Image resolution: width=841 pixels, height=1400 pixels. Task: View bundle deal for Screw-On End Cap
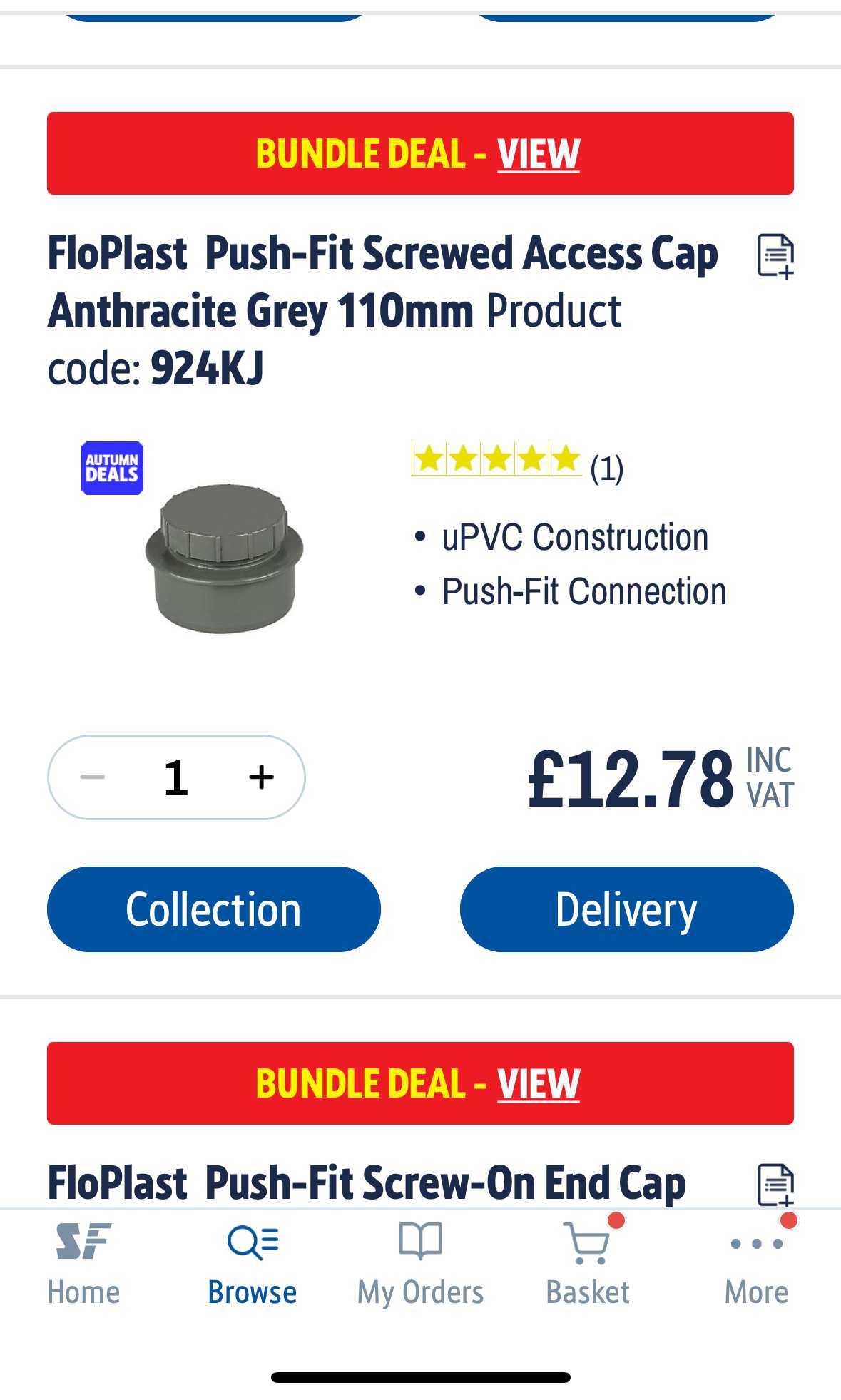click(539, 1084)
